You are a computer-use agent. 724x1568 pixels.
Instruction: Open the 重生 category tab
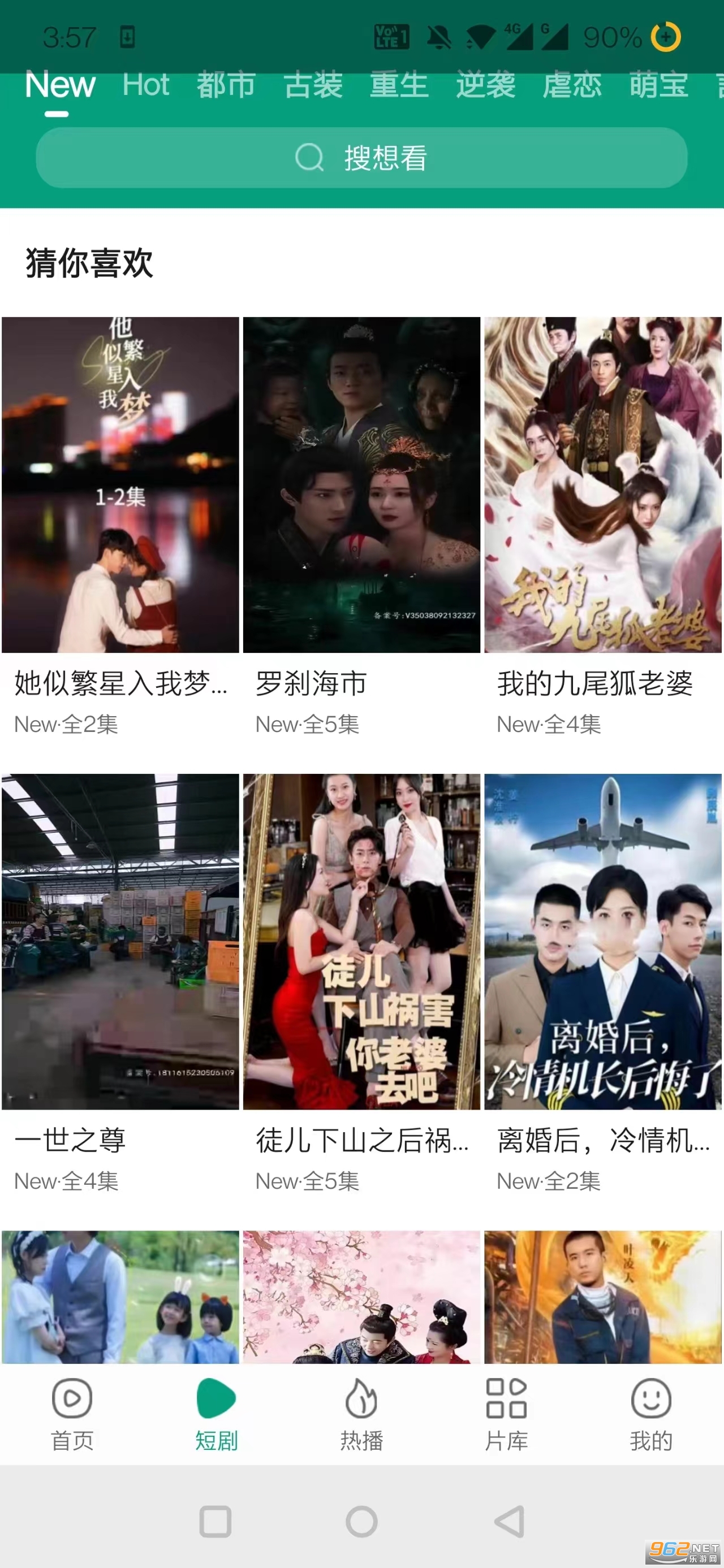399,85
